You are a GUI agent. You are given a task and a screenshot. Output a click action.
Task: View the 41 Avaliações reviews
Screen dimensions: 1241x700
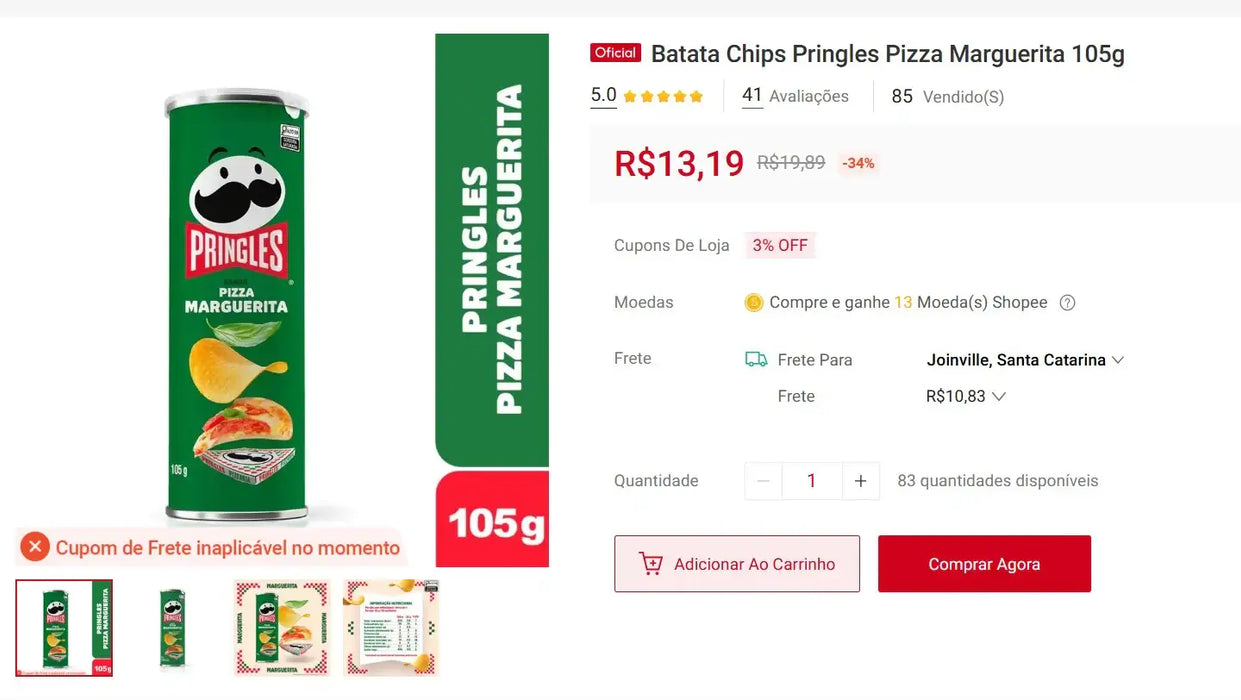pos(795,96)
